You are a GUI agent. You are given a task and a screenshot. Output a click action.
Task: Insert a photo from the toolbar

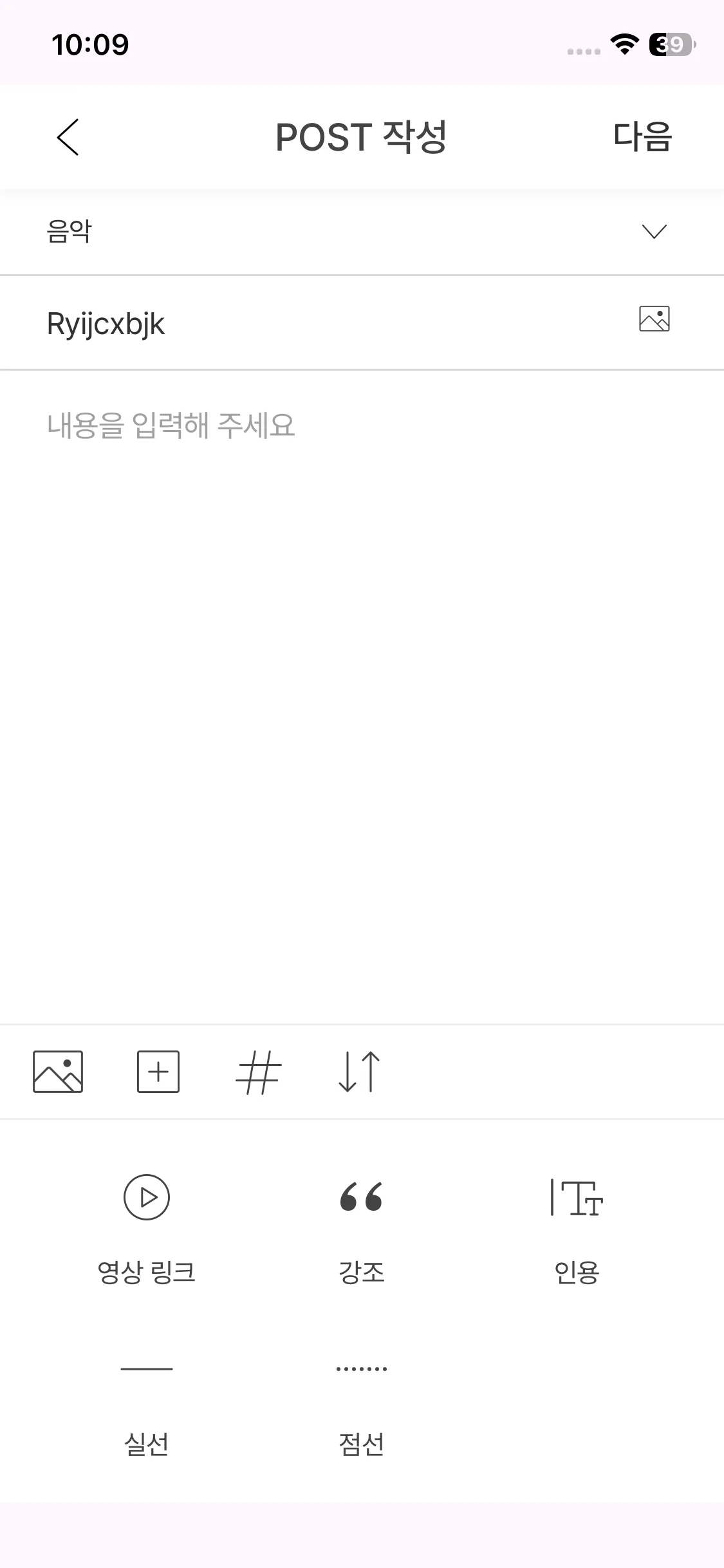click(x=58, y=1072)
